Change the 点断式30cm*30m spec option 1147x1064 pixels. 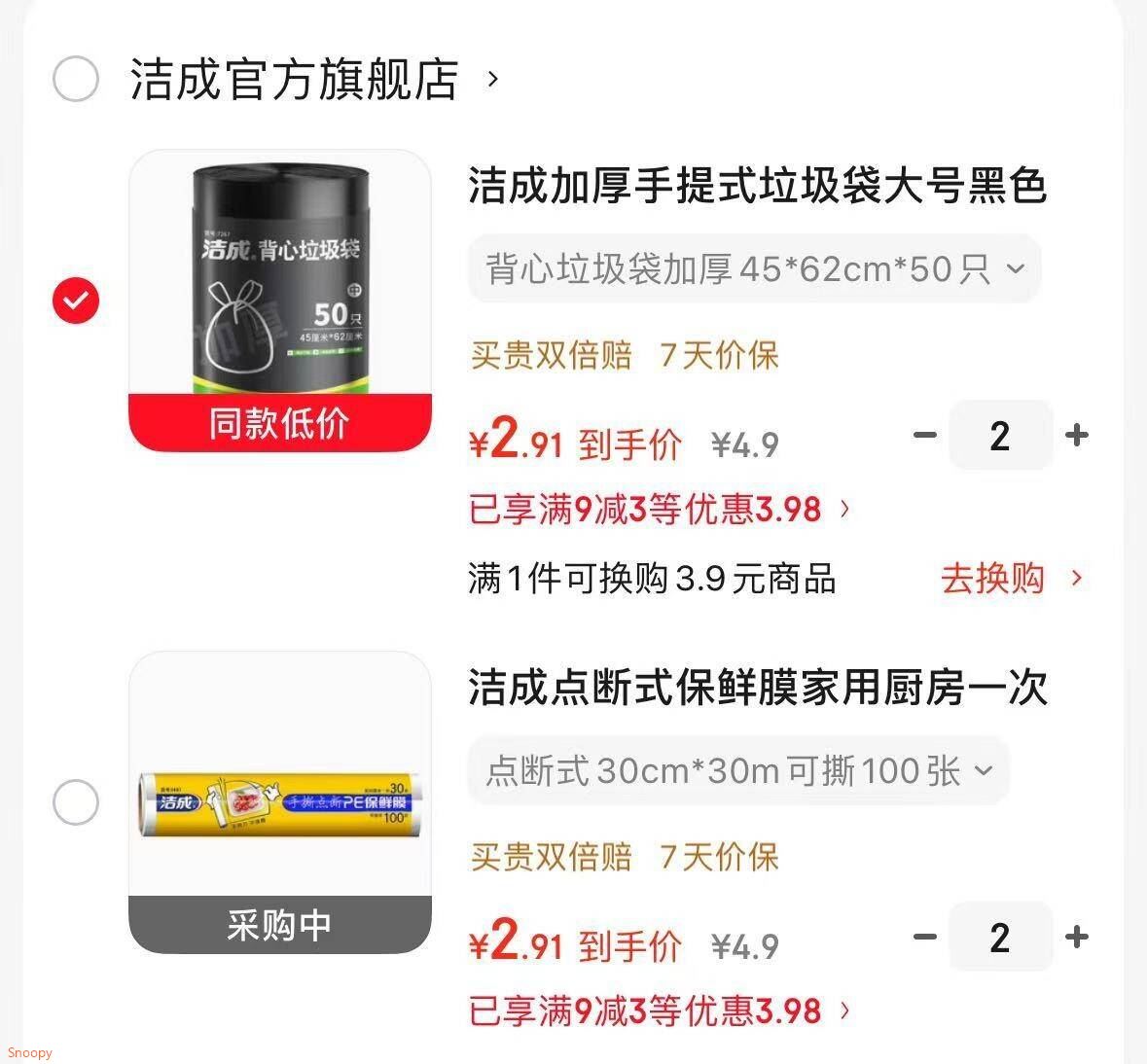pos(738,770)
